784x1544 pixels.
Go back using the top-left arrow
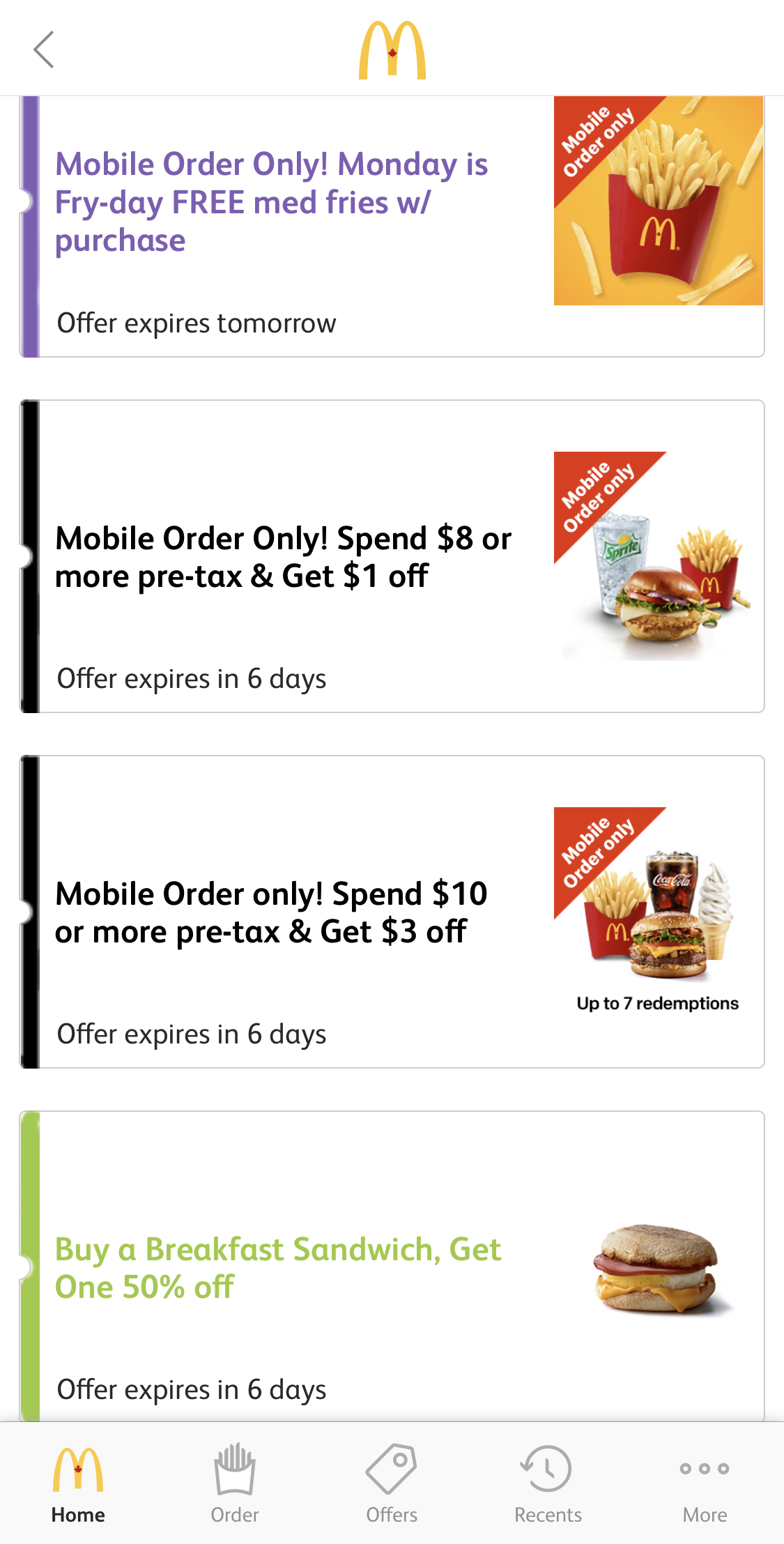(44, 49)
